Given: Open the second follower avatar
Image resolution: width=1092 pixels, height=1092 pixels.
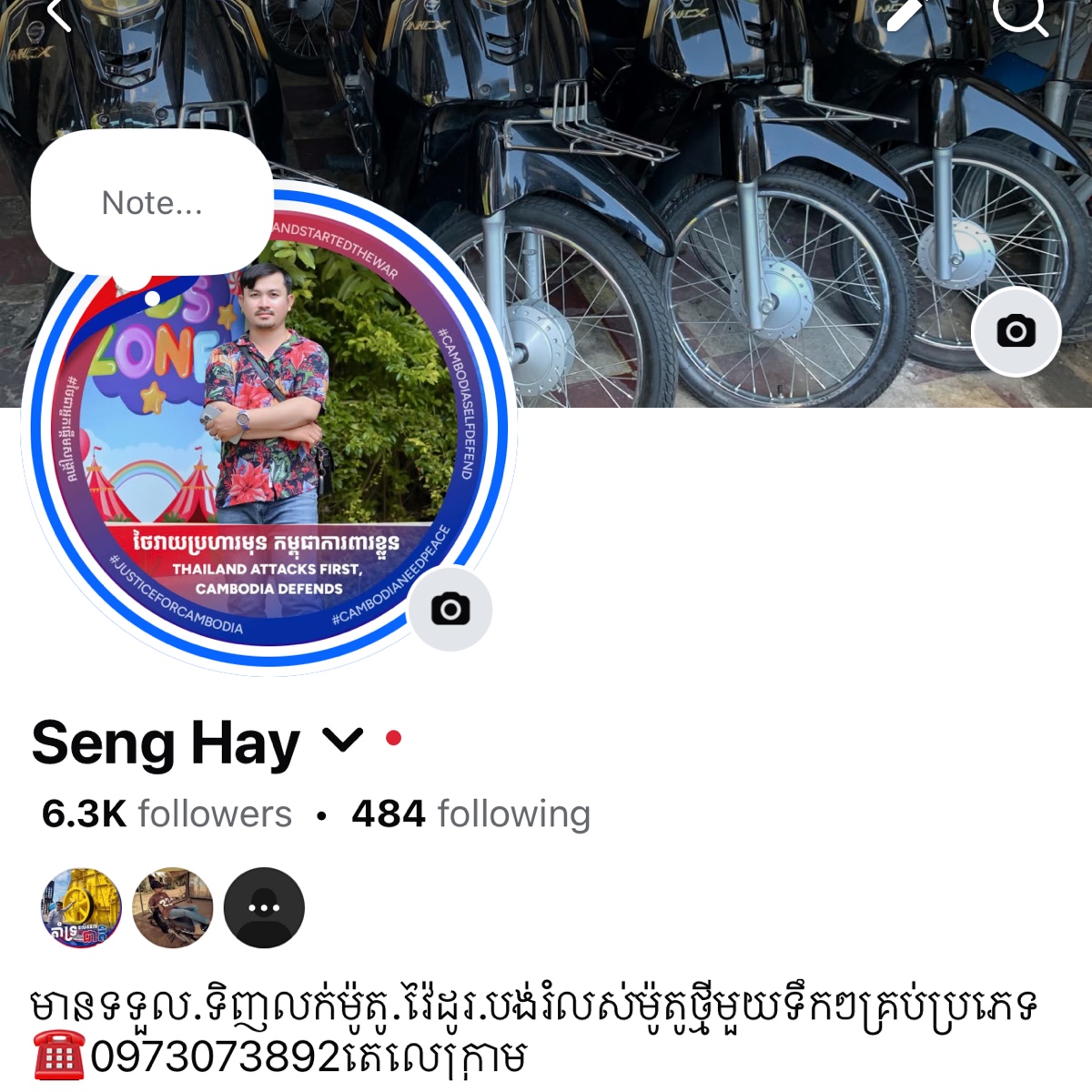Looking at the screenshot, I should pos(173,907).
